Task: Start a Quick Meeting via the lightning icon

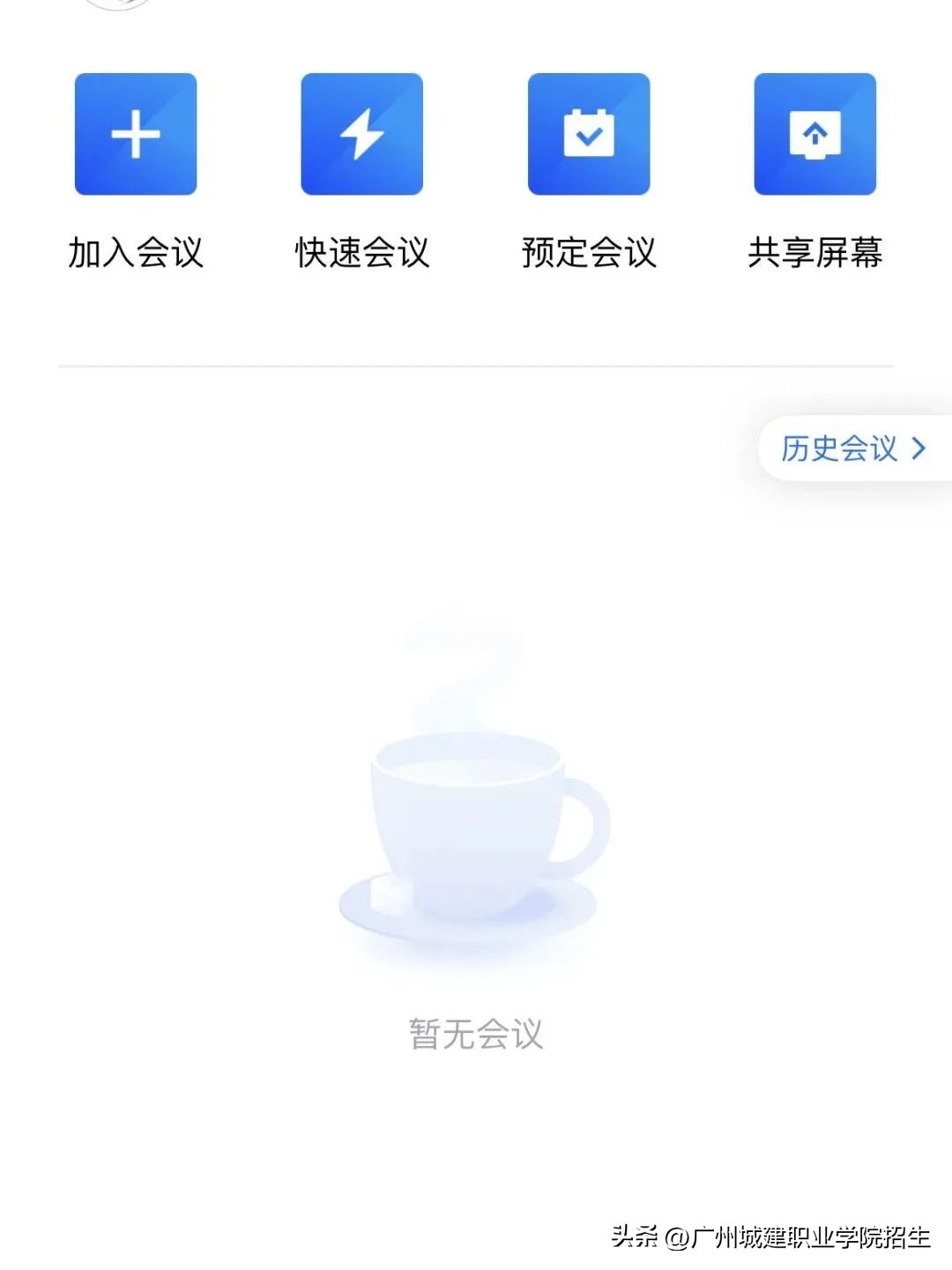Action: pos(361,133)
